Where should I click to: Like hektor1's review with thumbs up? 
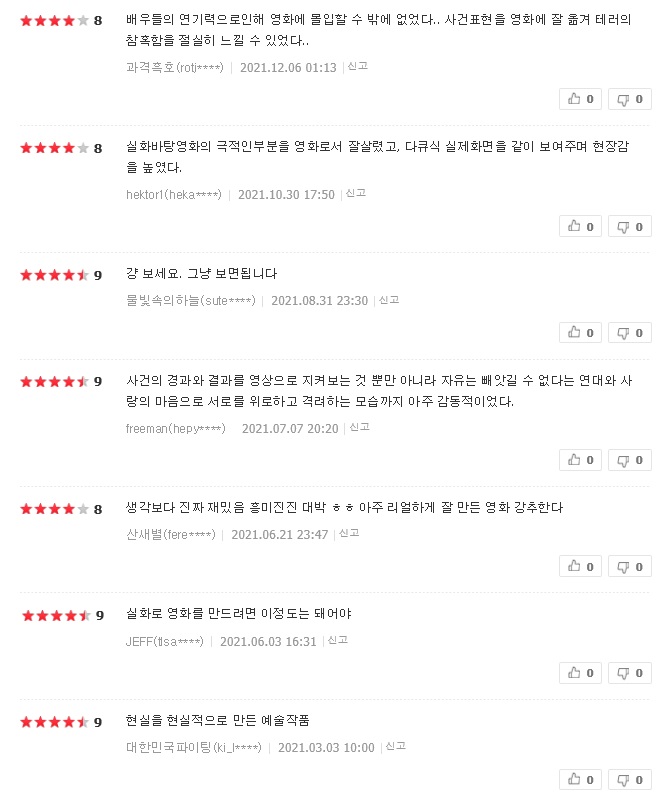point(580,227)
